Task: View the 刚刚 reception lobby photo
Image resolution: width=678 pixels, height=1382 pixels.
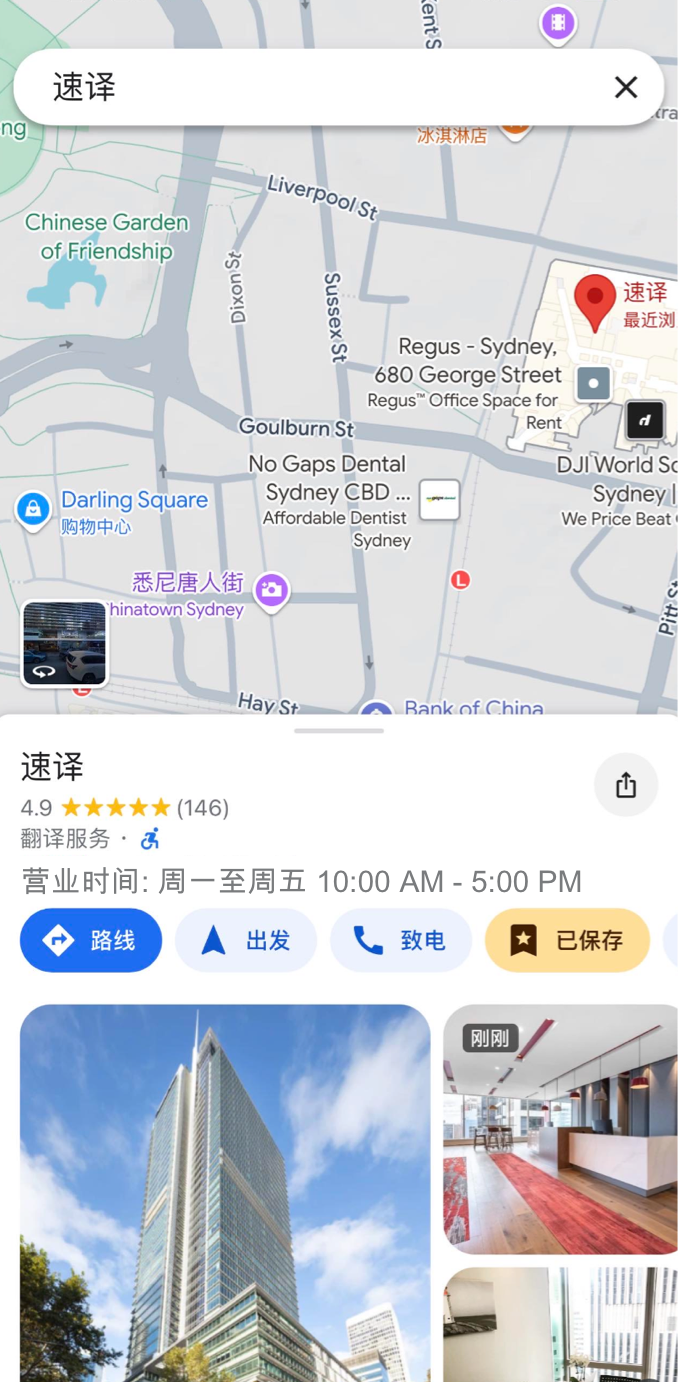Action: (561, 1128)
